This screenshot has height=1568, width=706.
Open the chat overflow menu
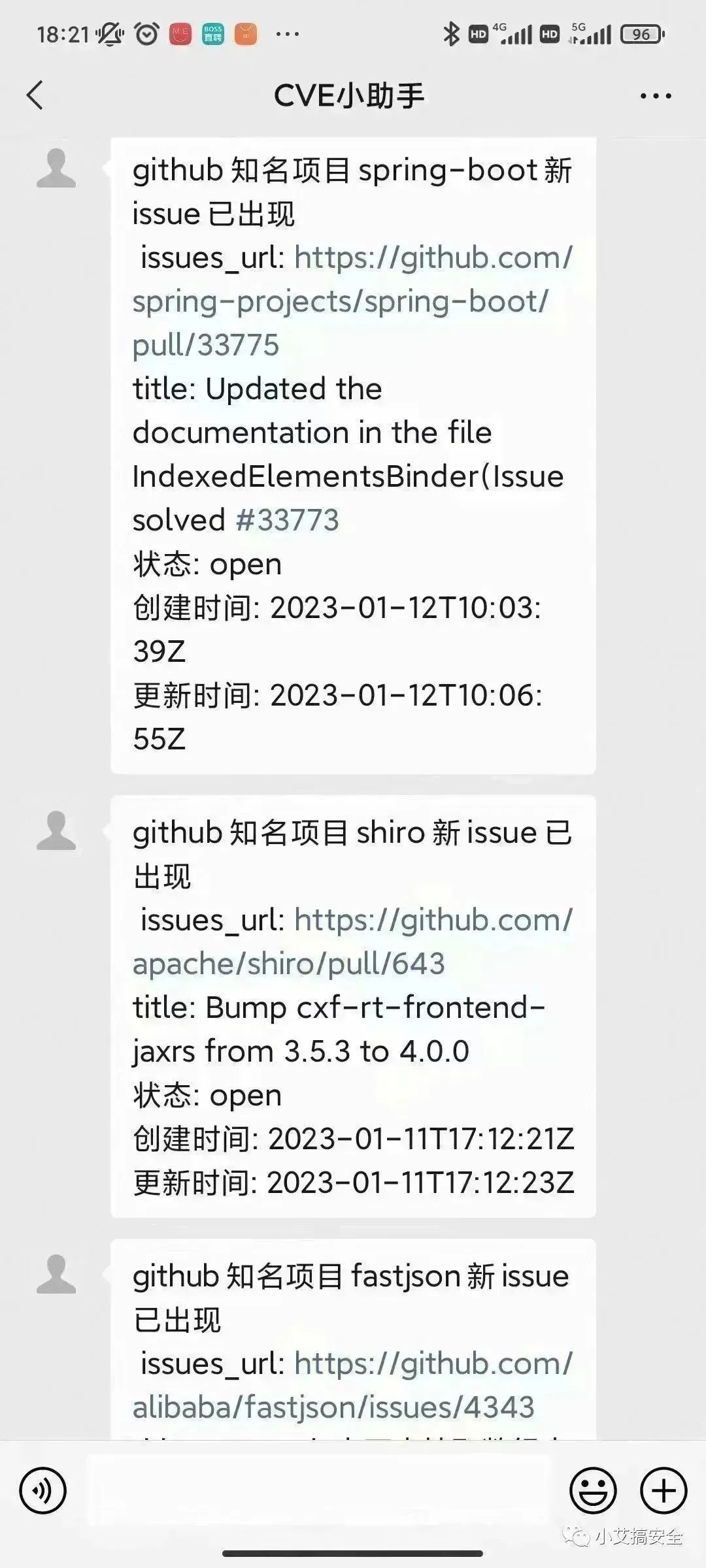[x=655, y=96]
